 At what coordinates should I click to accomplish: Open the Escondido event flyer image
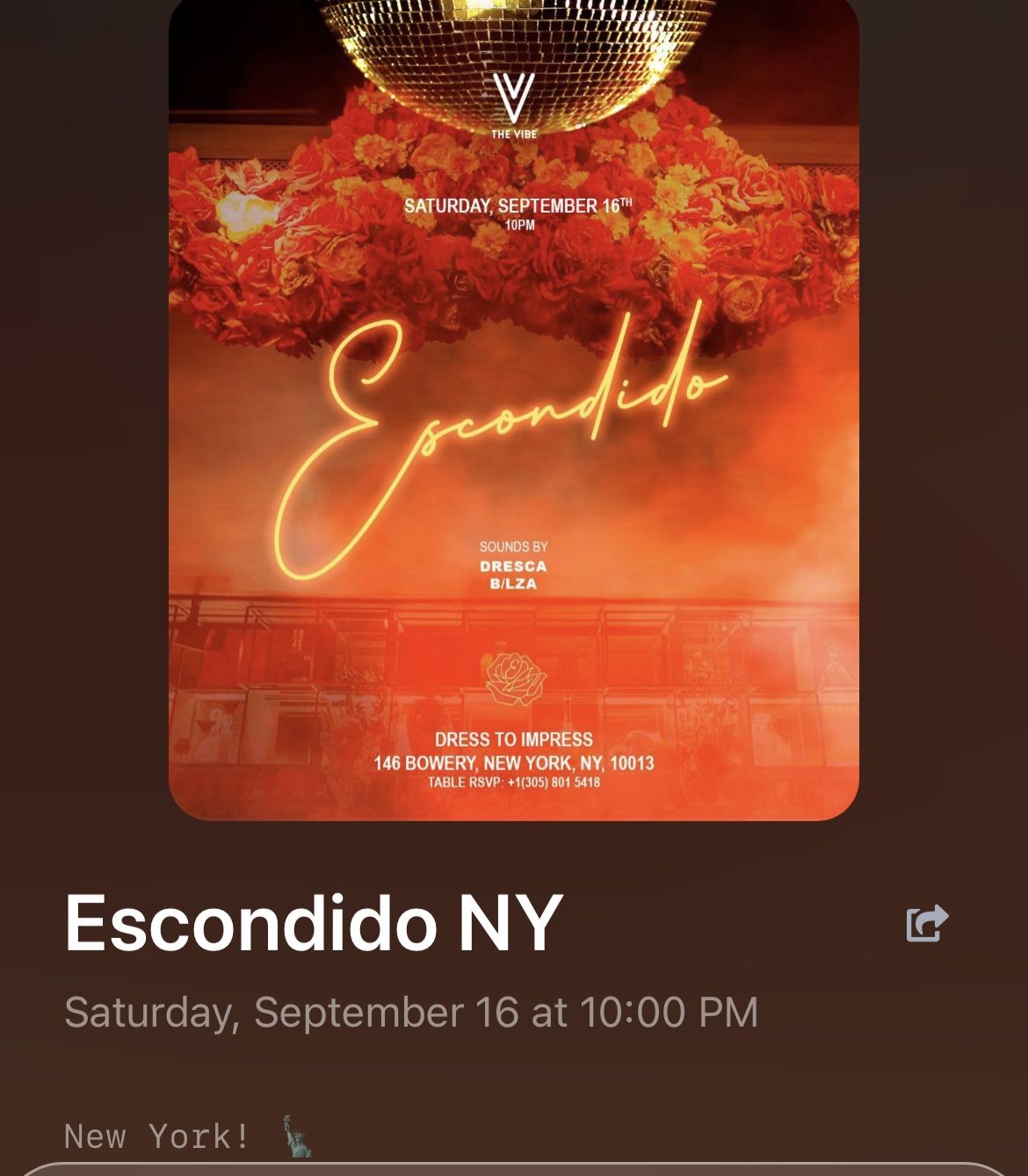514,410
